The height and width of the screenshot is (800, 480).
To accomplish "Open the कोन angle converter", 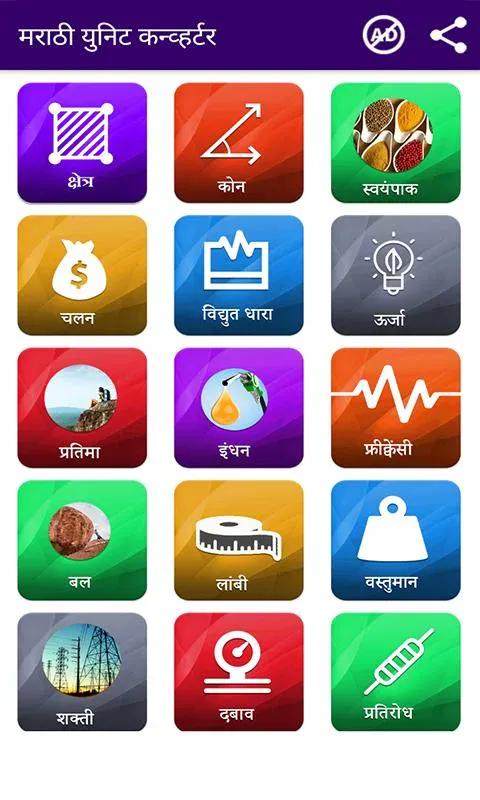I will 239,143.
